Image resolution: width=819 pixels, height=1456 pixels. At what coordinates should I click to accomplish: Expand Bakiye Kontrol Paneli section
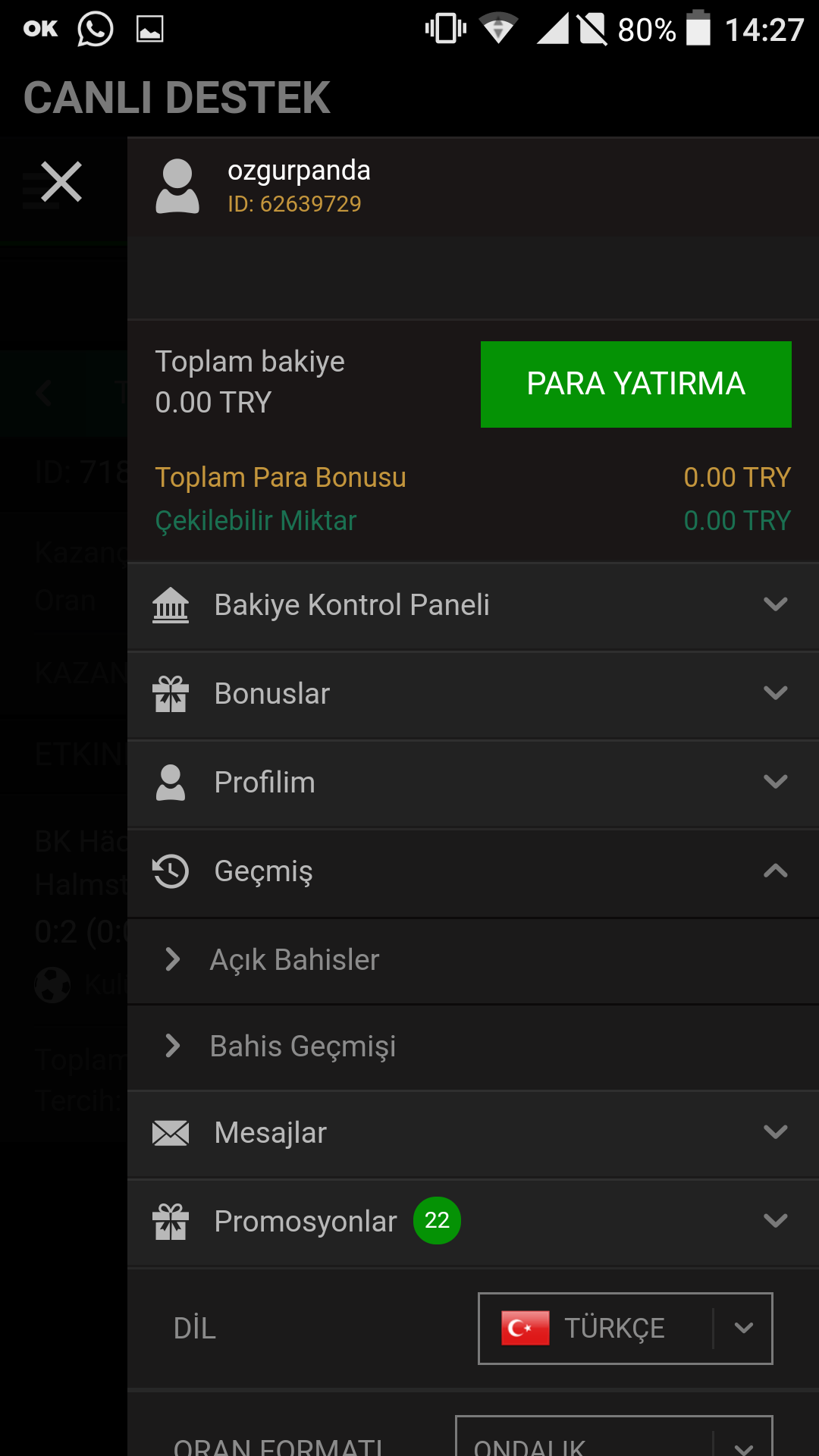[473, 605]
